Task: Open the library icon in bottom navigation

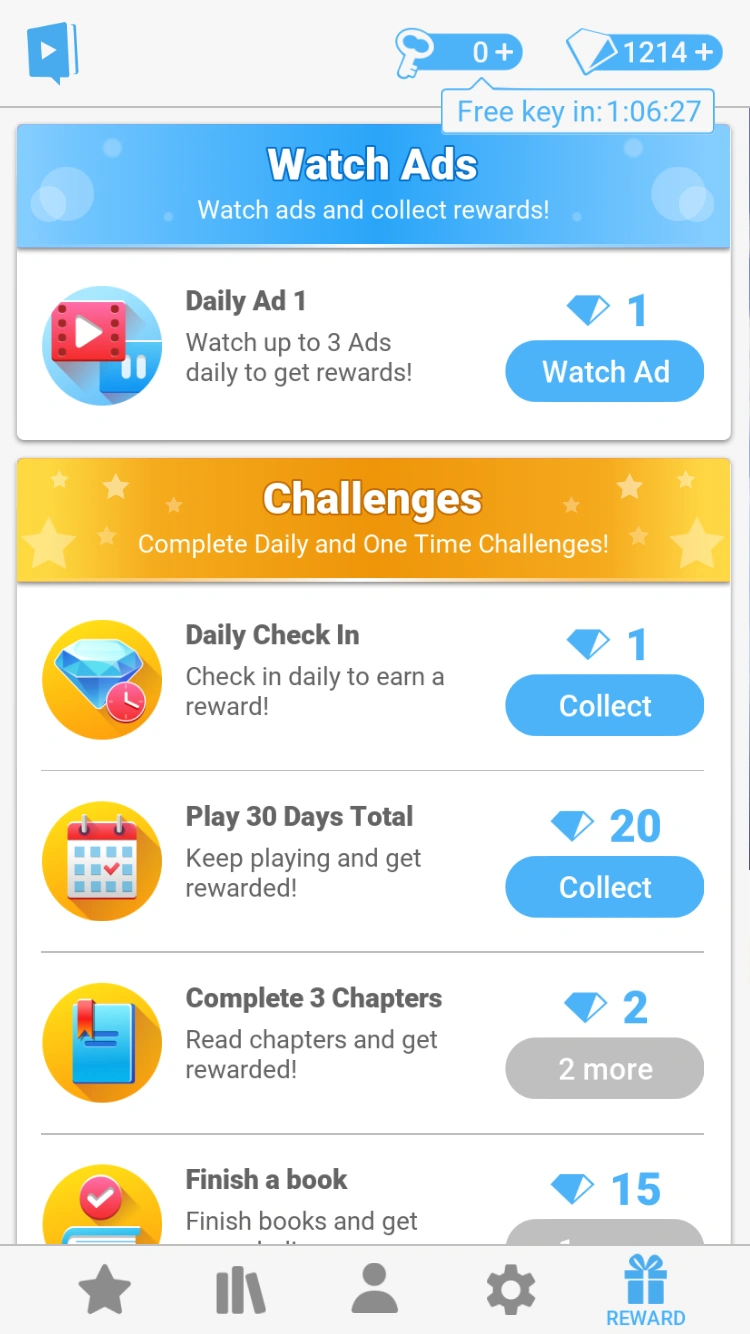Action: (x=239, y=1290)
